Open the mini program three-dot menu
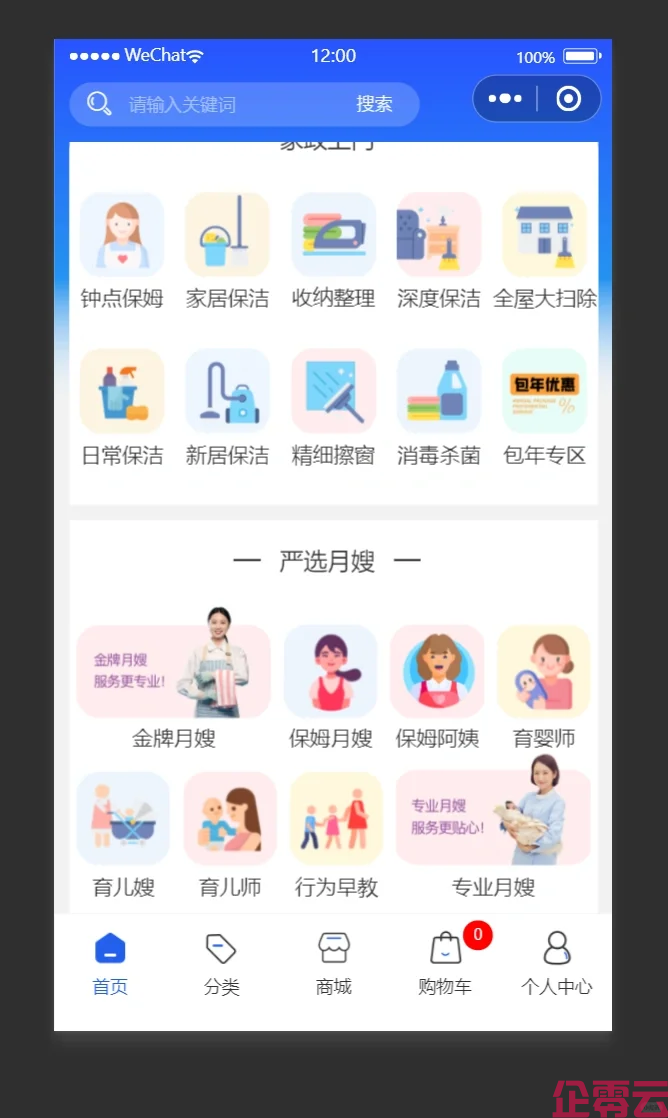668x1118 pixels. pos(505,99)
